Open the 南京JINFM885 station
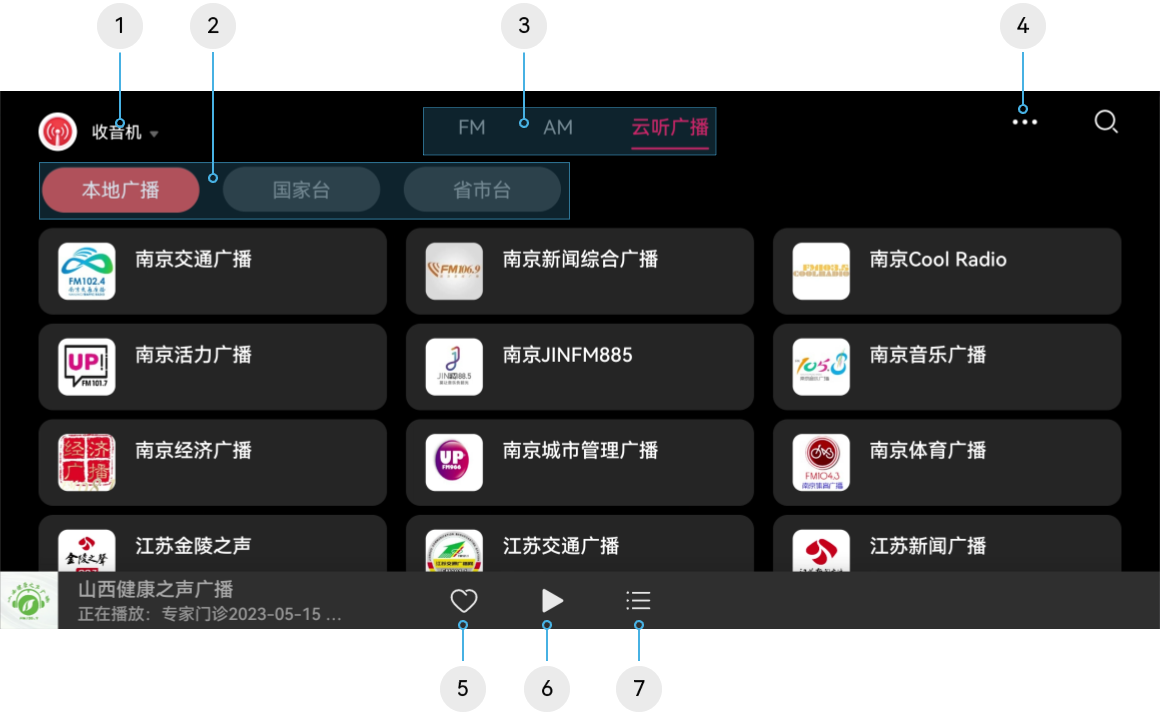The width and height of the screenshot is (1160, 712). (x=579, y=367)
